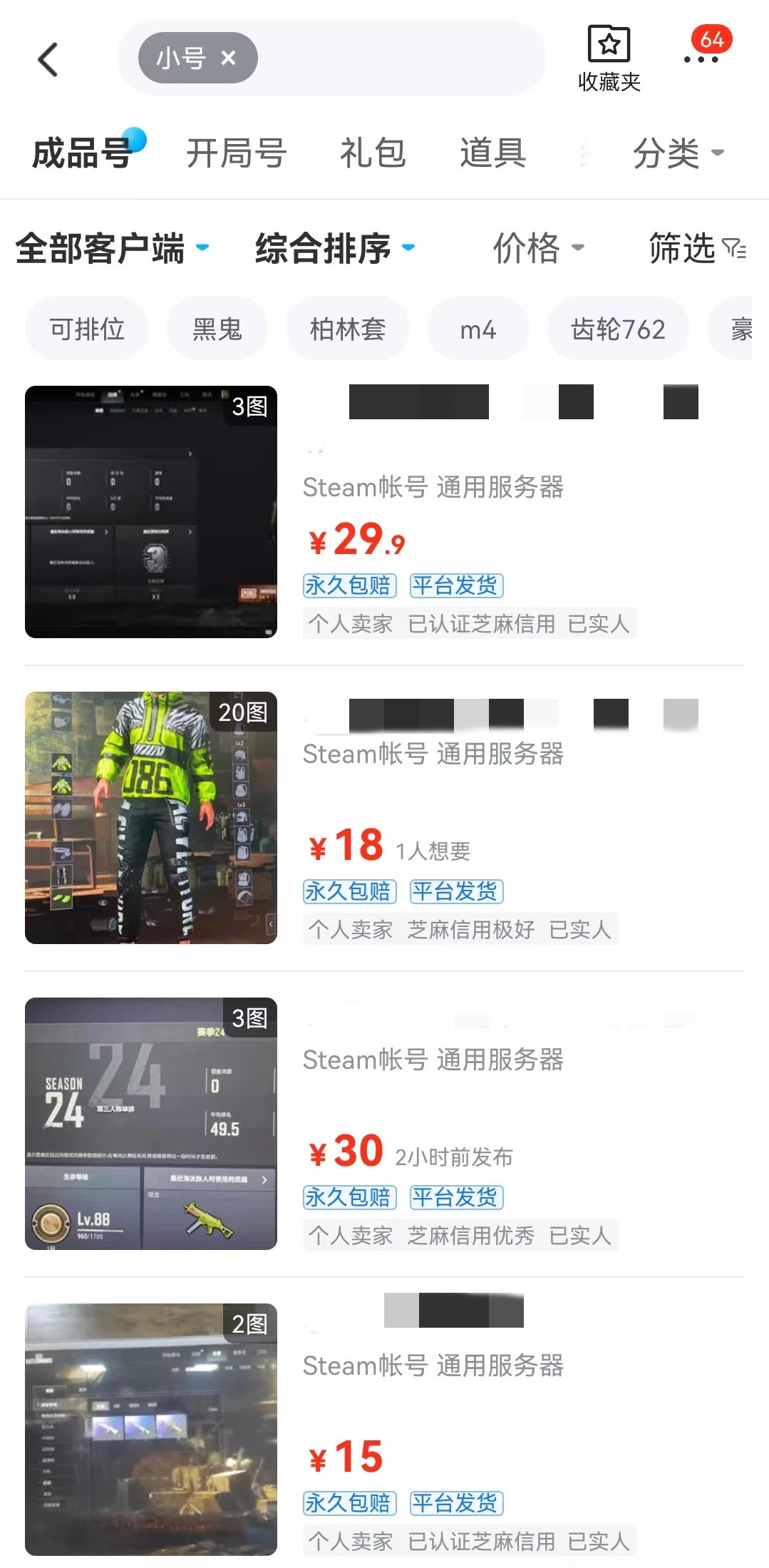Switch to the 道具 tab
The height and width of the screenshot is (1568, 769).
[492, 153]
